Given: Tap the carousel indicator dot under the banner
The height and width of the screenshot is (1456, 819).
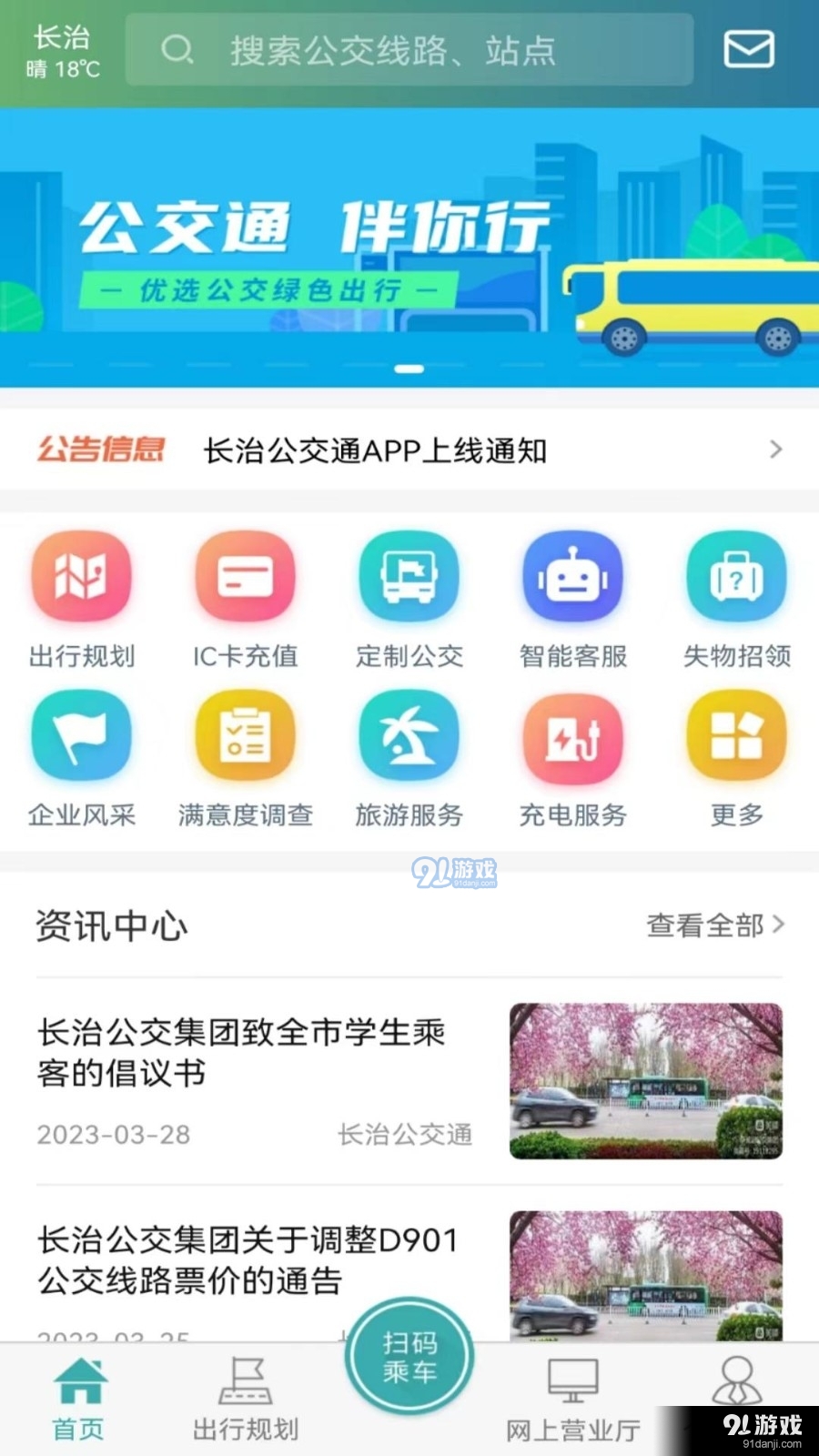Looking at the screenshot, I should pos(409,367).
